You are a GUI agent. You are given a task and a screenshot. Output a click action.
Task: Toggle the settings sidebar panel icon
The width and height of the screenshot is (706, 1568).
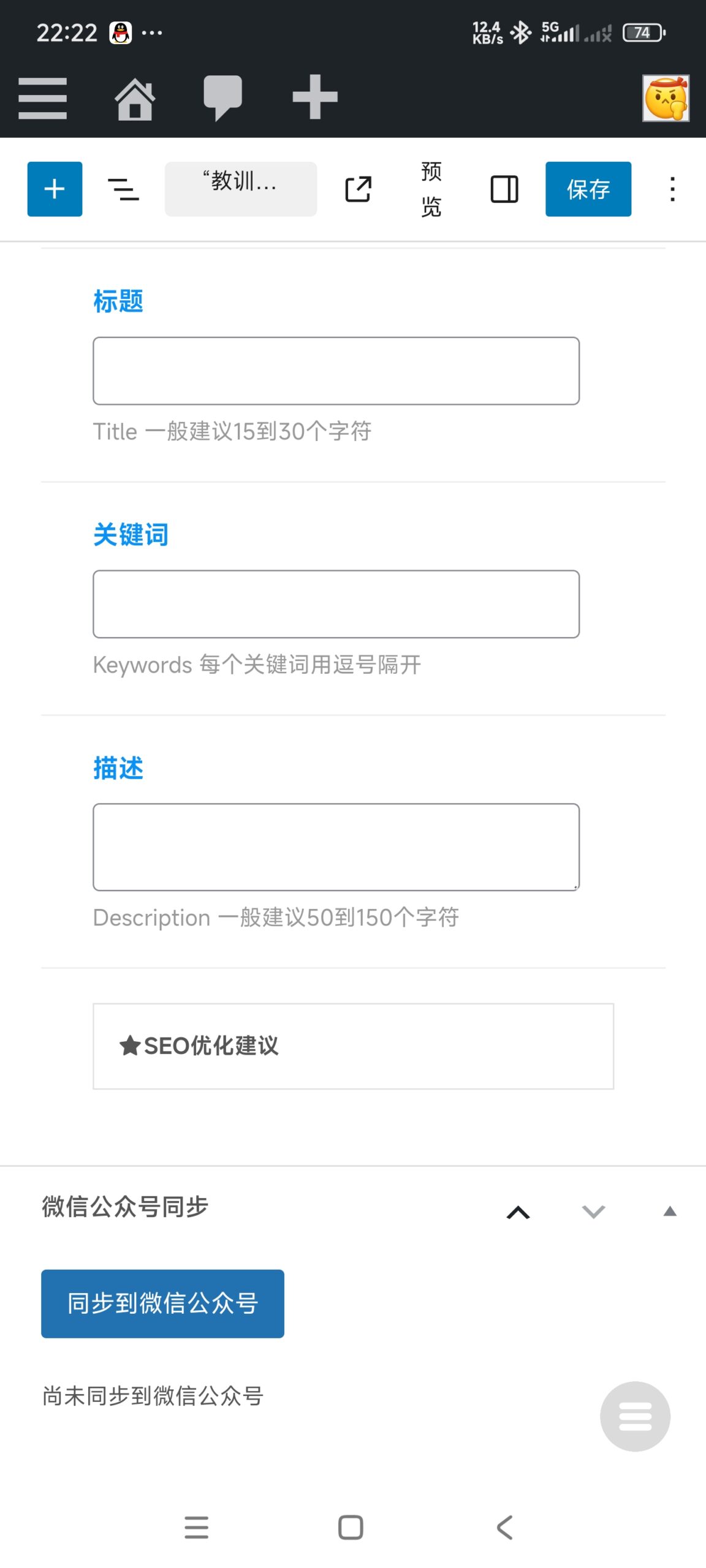(504, 189)
